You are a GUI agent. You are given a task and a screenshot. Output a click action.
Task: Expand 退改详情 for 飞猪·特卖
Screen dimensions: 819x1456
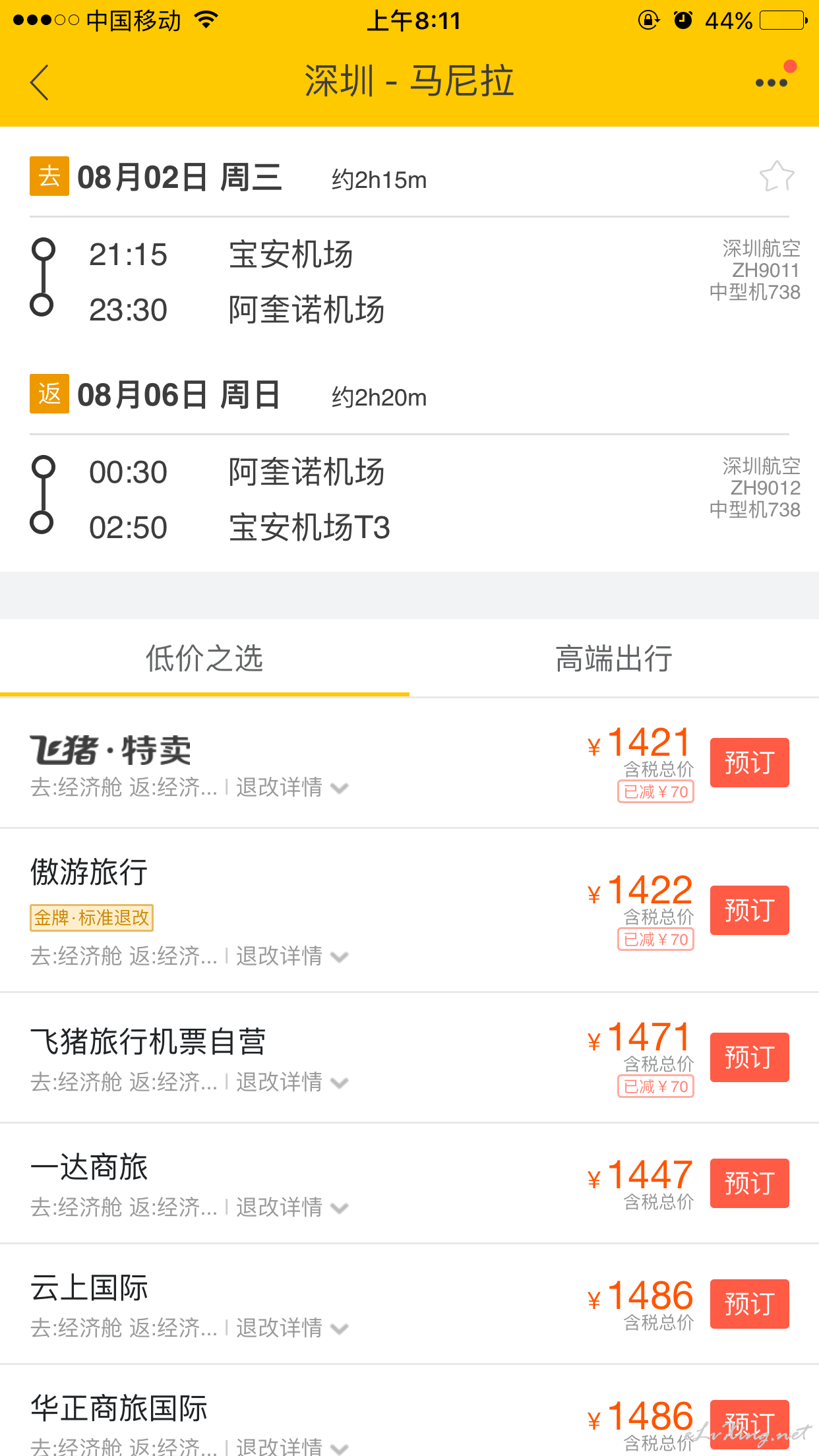[292, 787]
